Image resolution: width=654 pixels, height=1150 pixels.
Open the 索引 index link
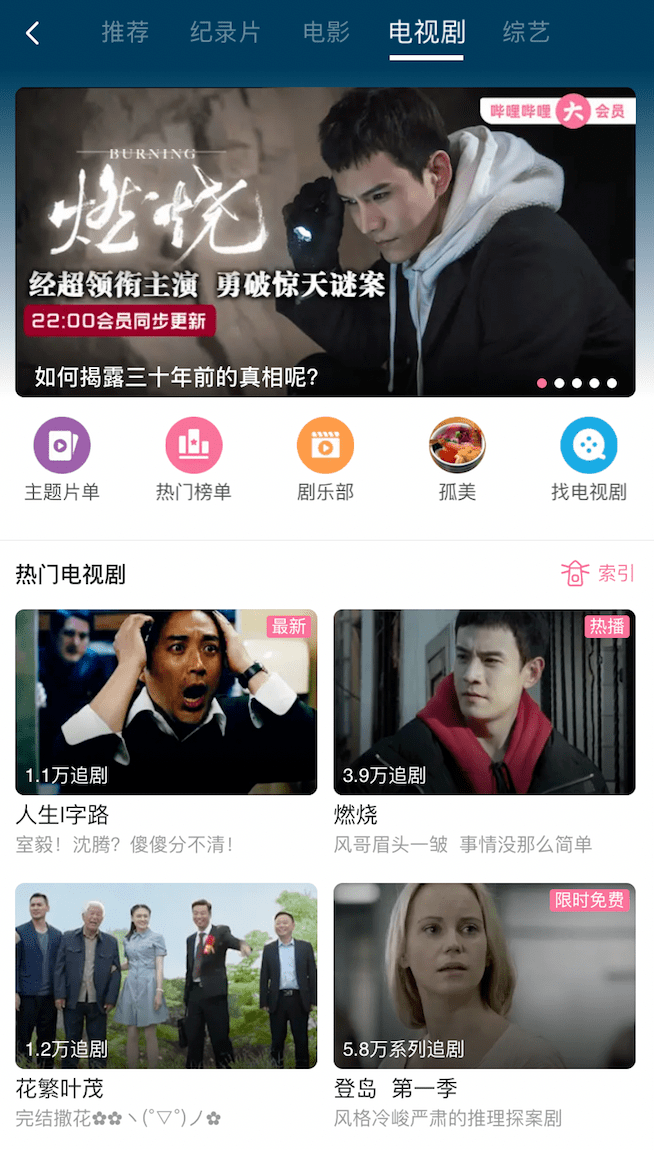[598, 573]
